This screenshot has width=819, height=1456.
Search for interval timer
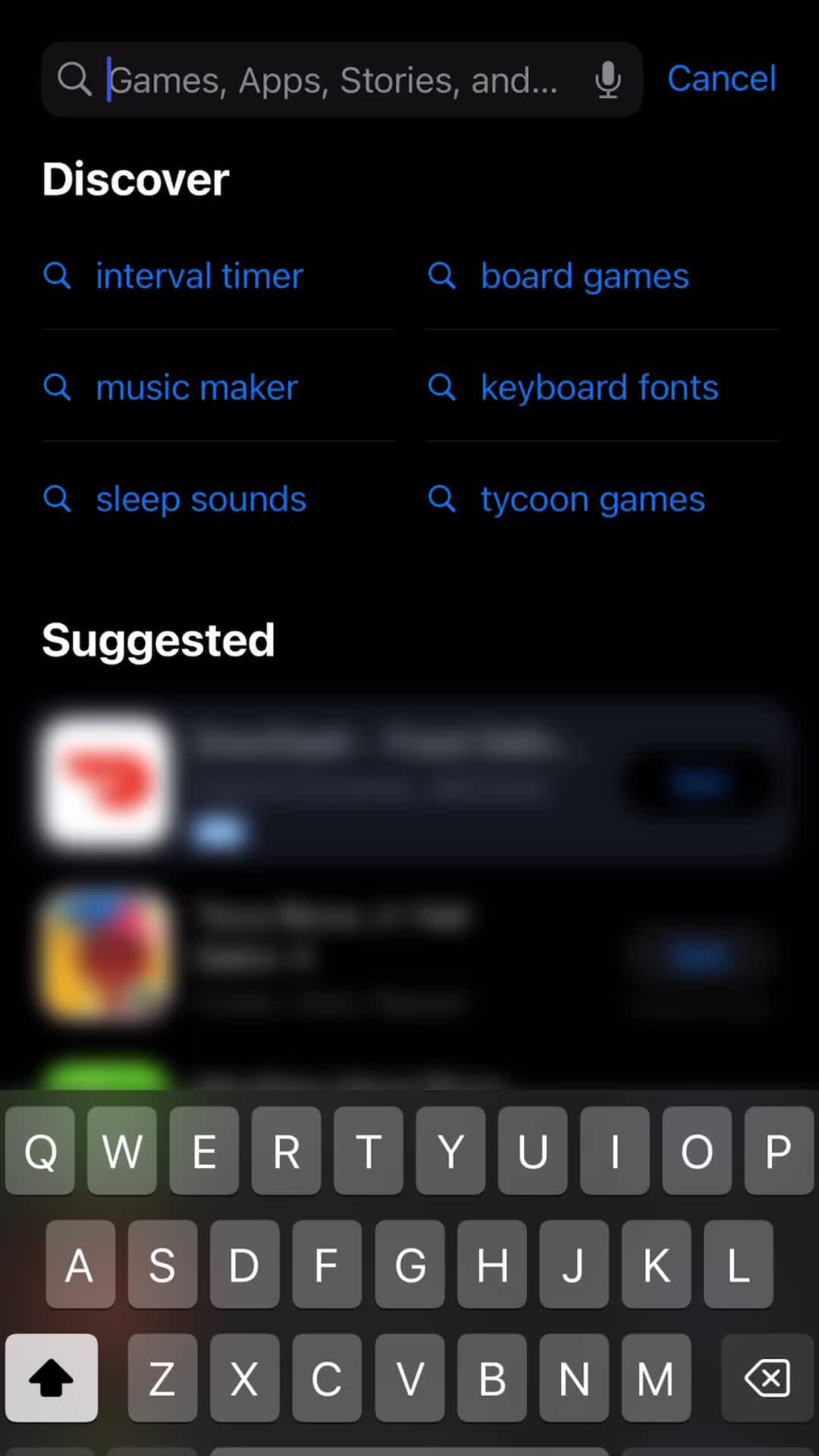tap(199, 276)
